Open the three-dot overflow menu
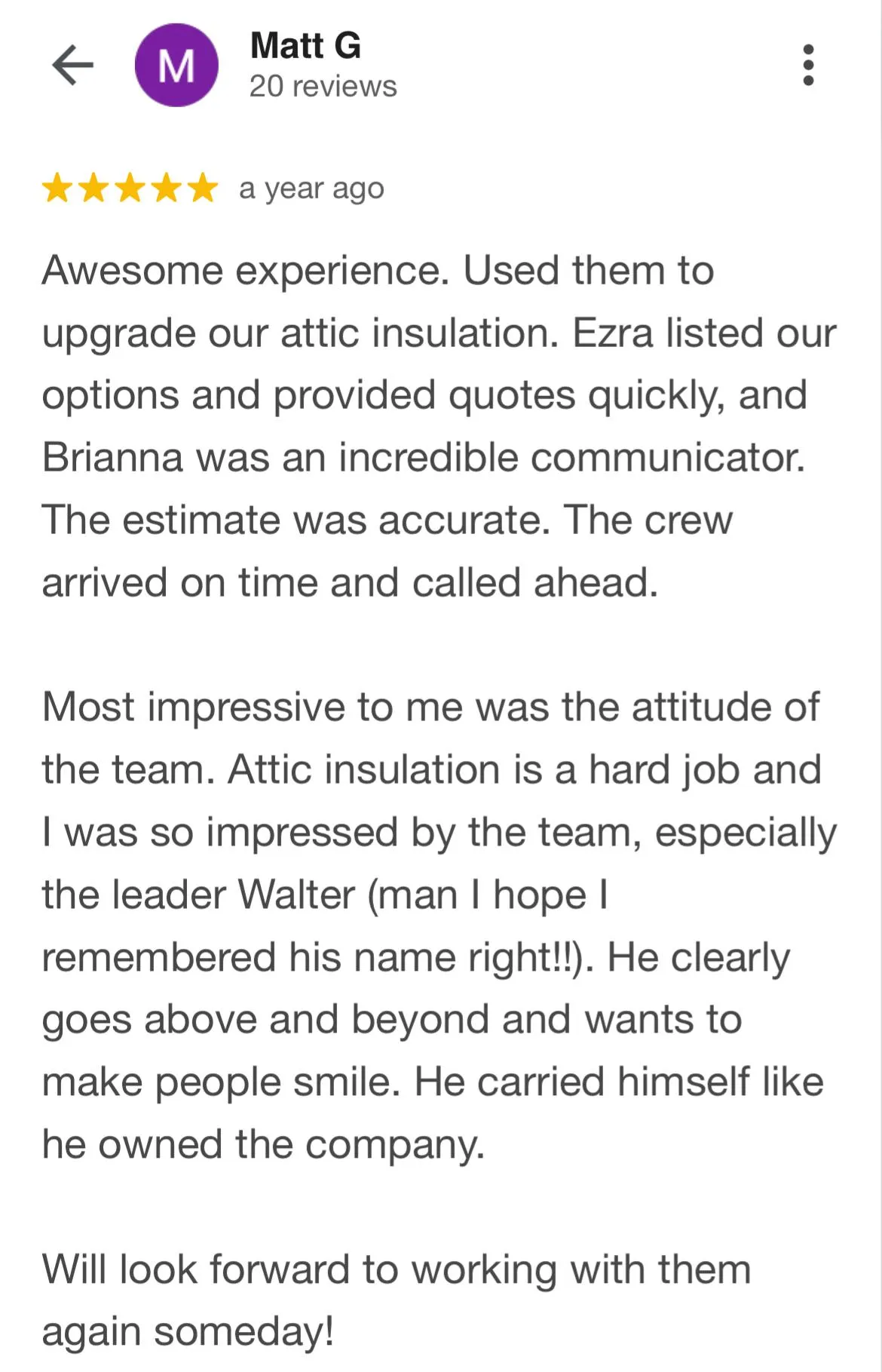This screenshot has height=1372, width=882. click(808, 65)
